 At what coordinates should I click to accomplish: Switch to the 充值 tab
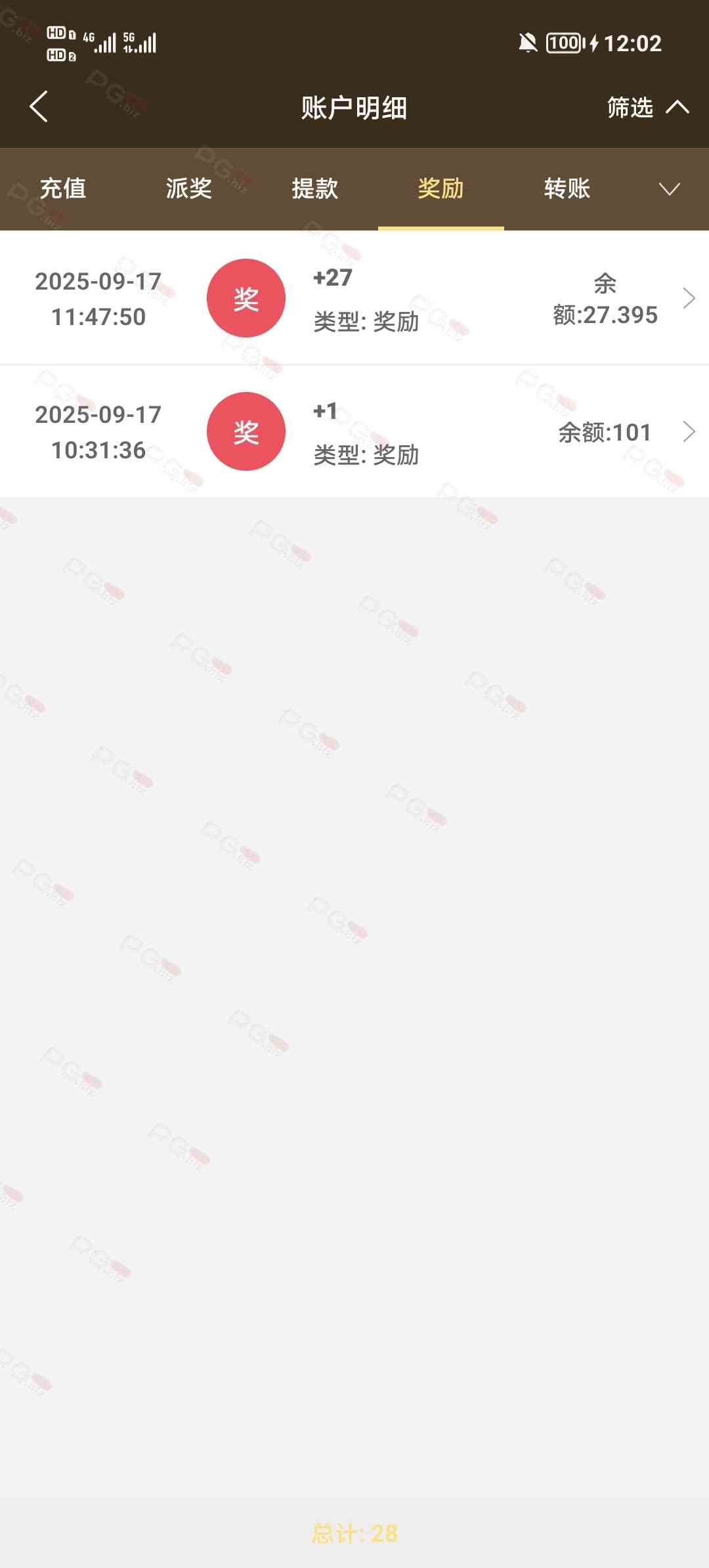tap(63, 189)
